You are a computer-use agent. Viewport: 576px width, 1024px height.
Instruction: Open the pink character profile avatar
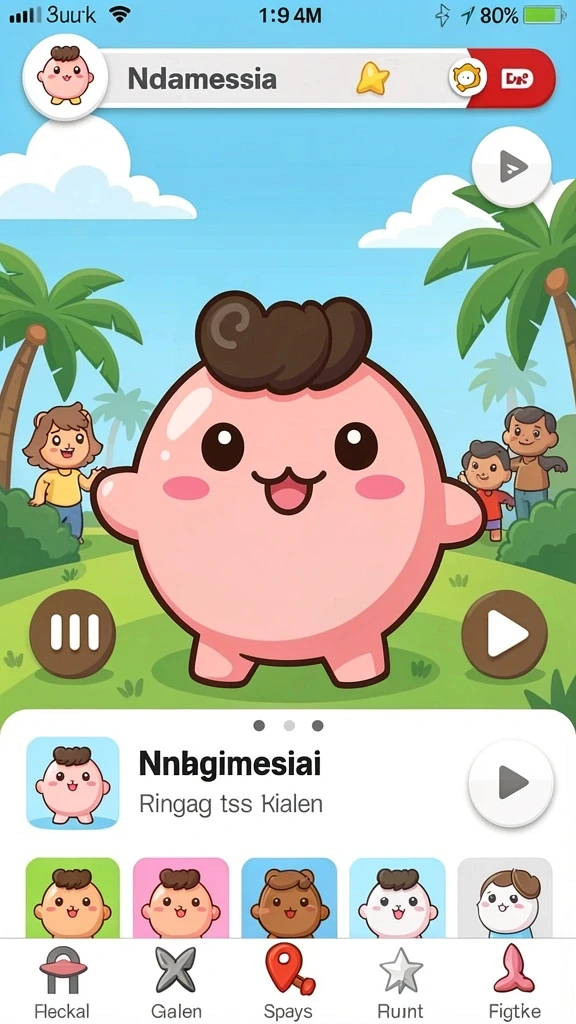(65, 77)
